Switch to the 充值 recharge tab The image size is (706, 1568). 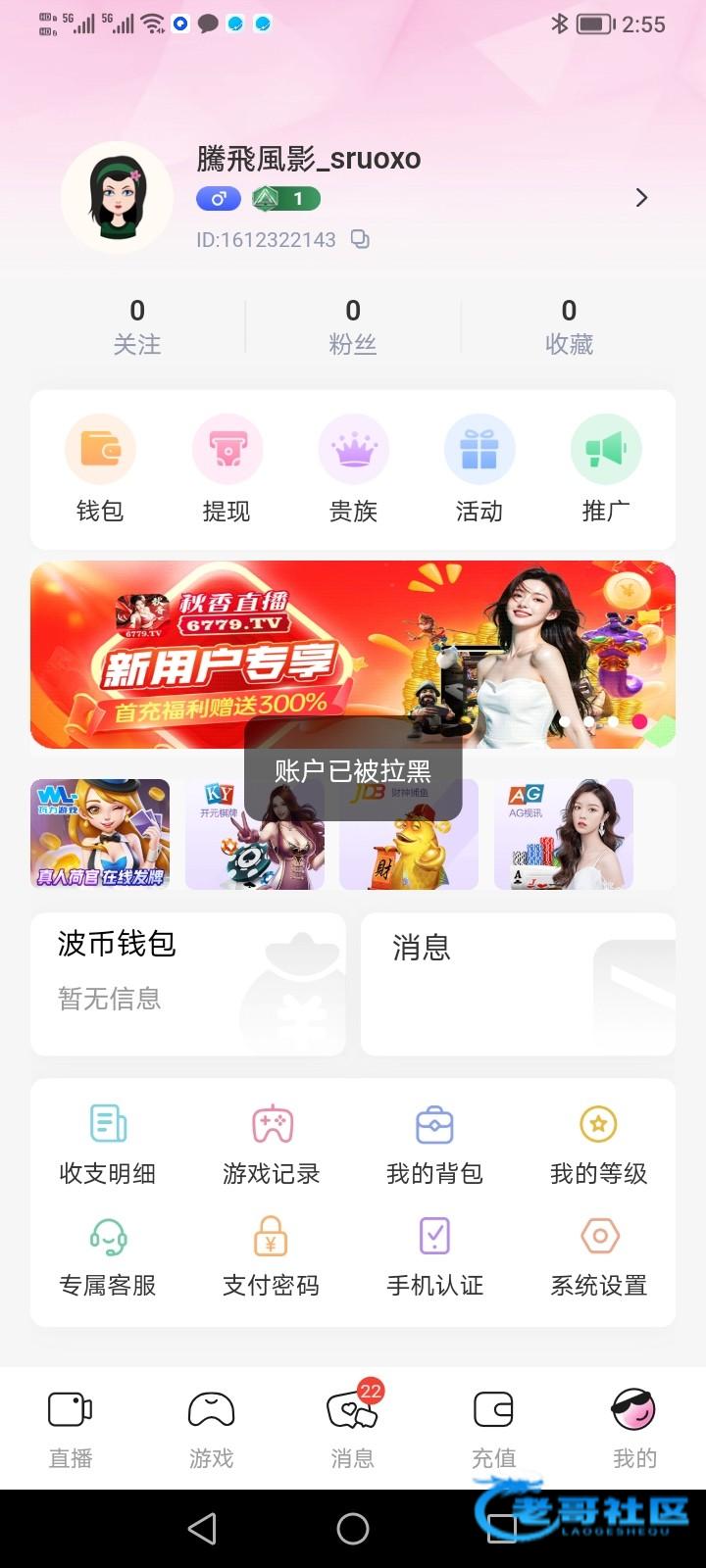click(494, 1429)
